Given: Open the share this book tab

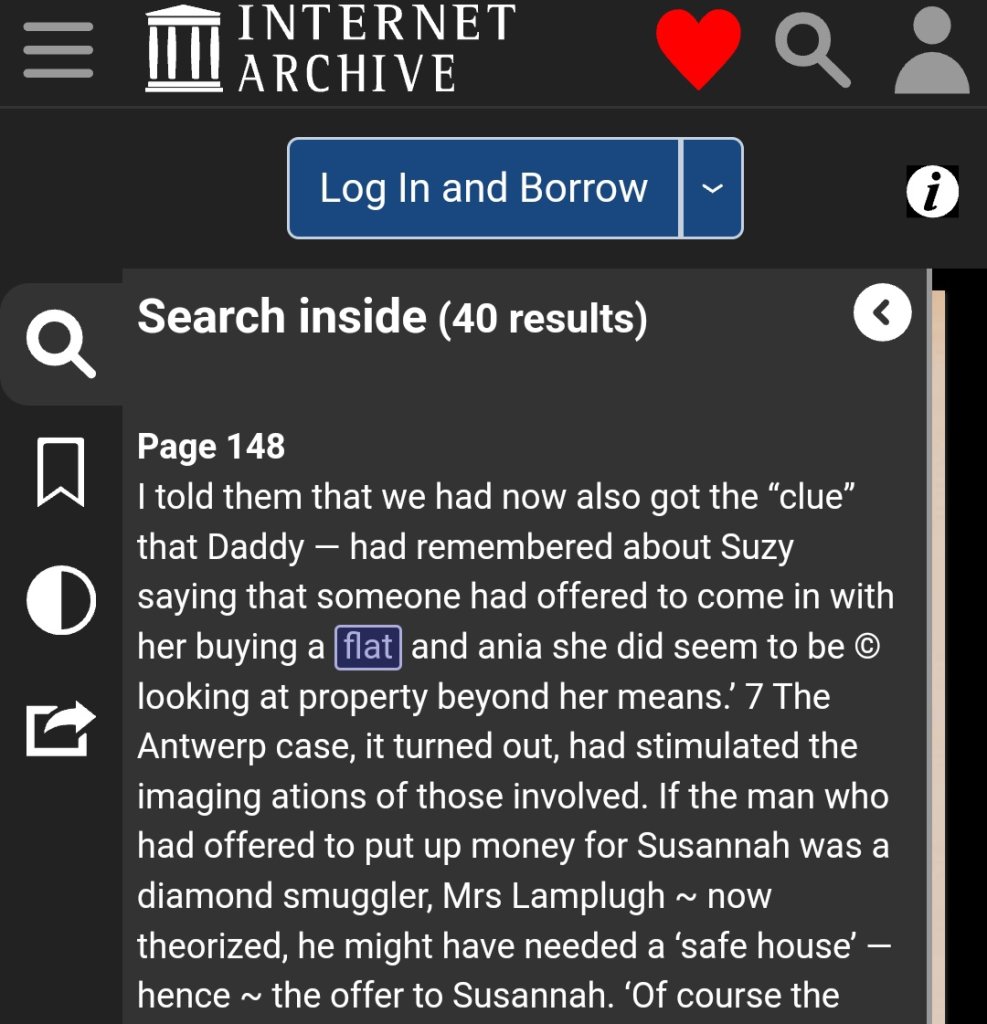Looking at the screenshot, I should (61, 728).
